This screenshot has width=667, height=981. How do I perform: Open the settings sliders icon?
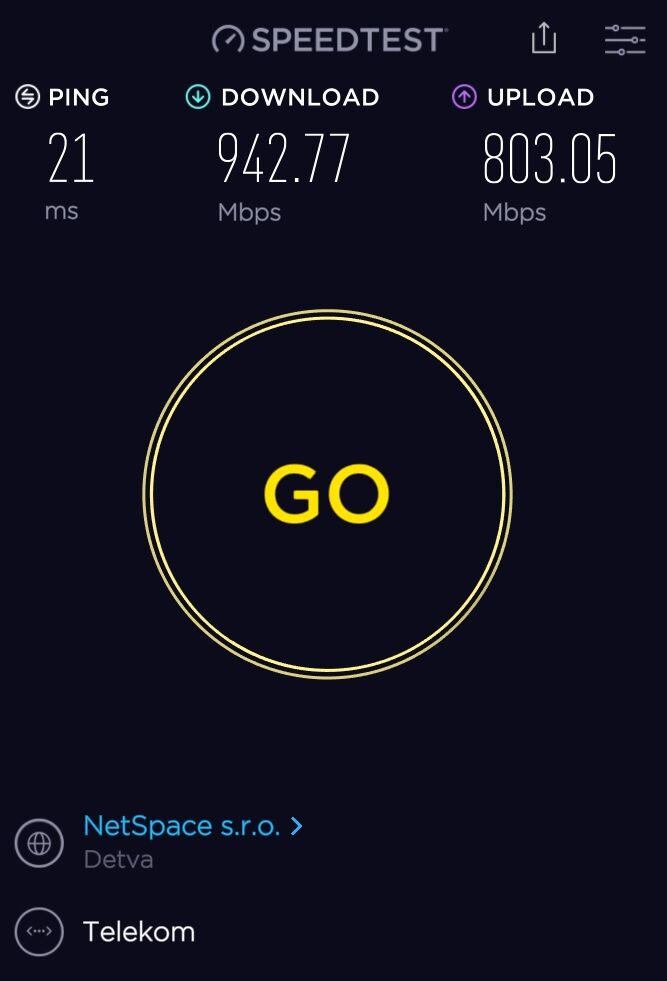(x=625, y=40)
